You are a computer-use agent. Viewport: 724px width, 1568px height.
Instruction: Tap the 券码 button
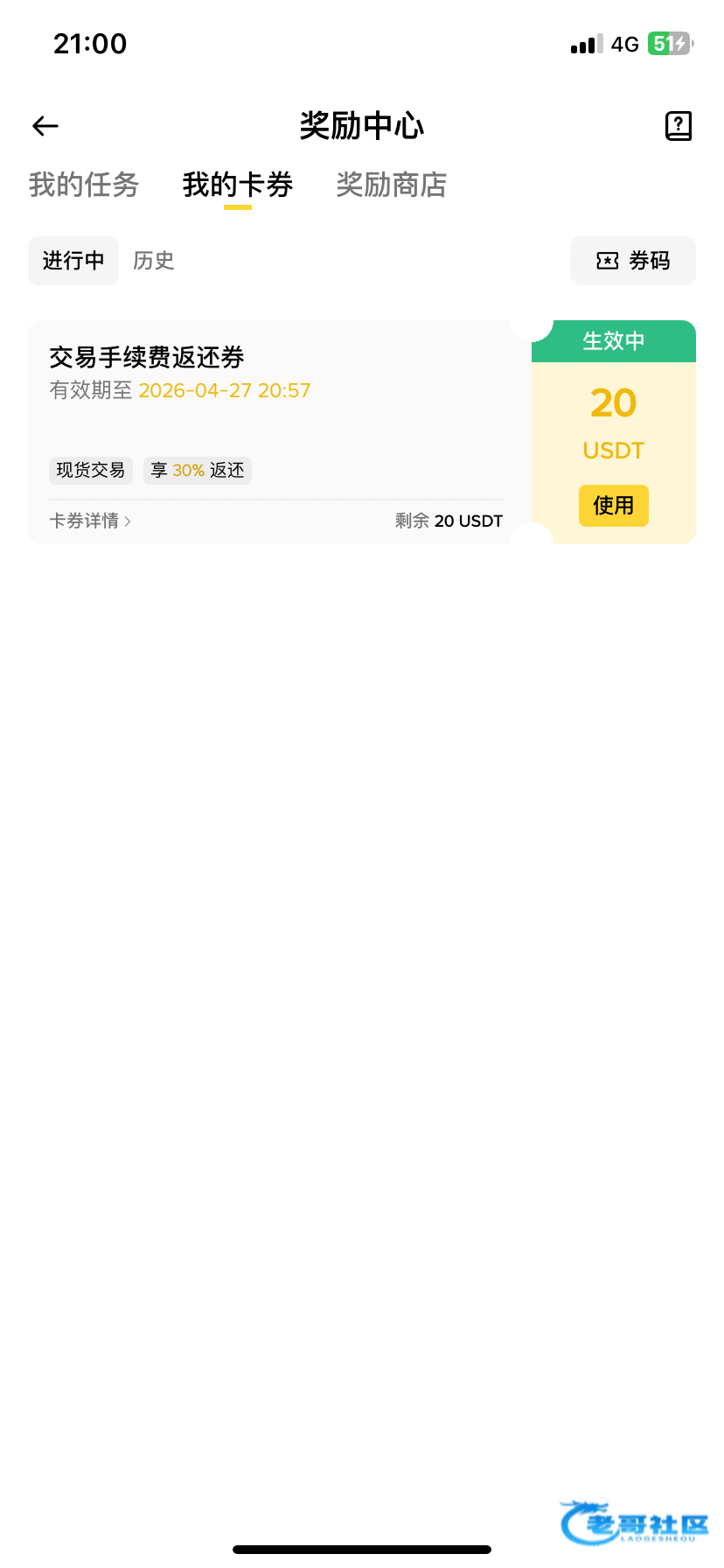point(633,261)
